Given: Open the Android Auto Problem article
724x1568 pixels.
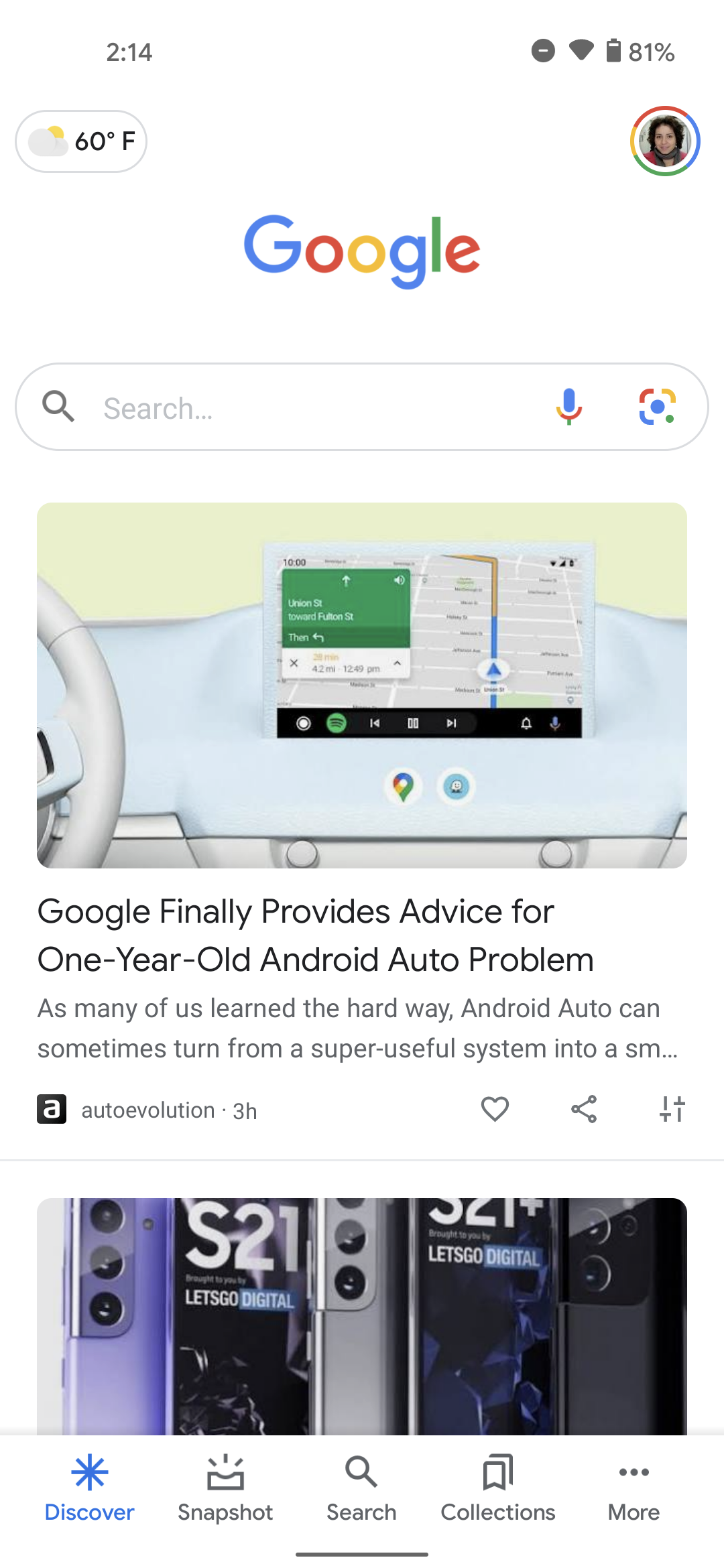Looking at the screenshot, I should click(x=315, y=935).
